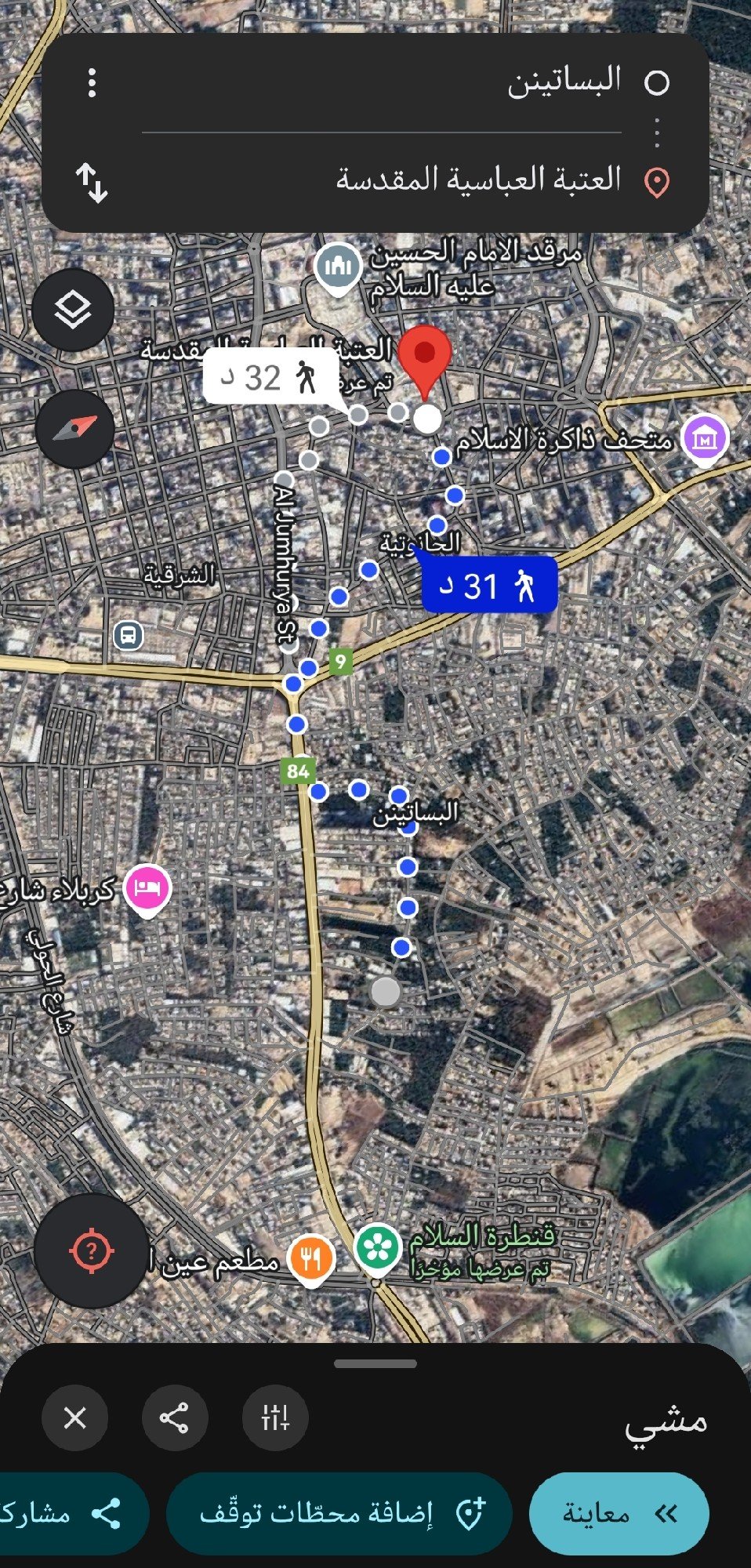
Task: Open the map layers selector
Action: click(x=73, y=309)
